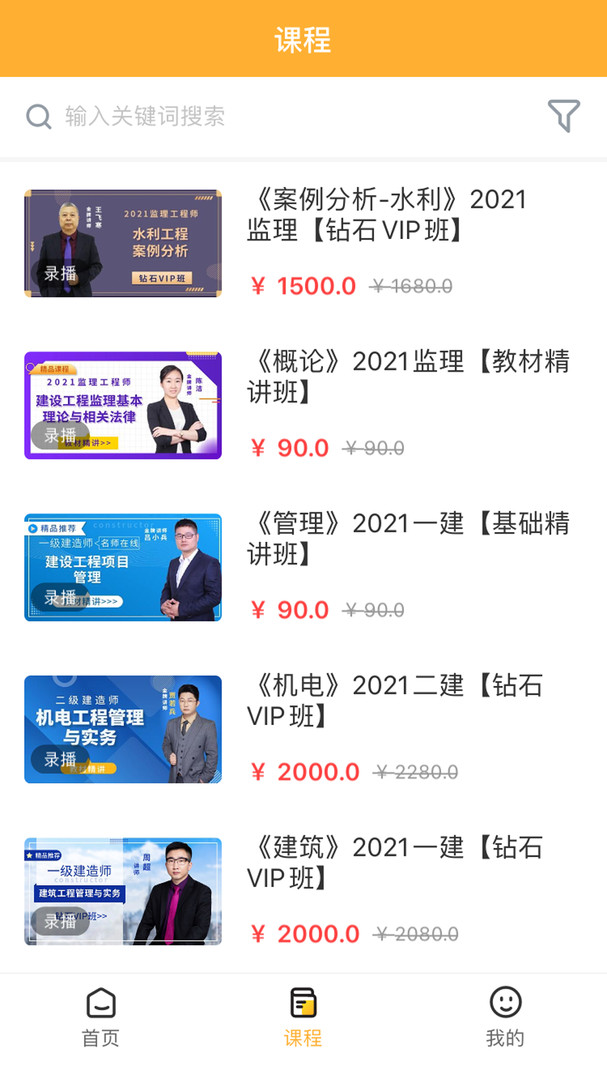This screenshot has height=1080, width=607.
Task: Go to the 我的 tab
Action: pos(506,1017)
